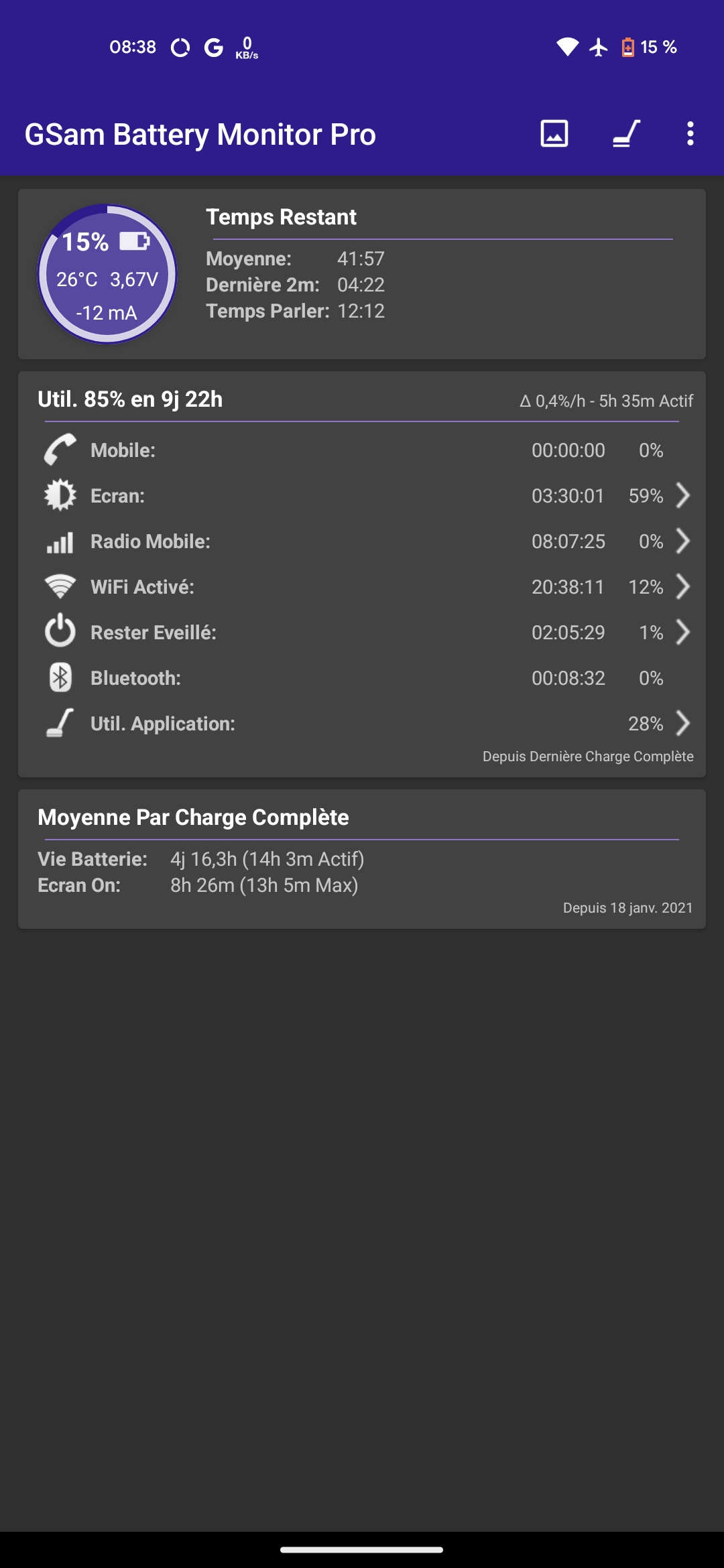Open the overflow menu
Image resolution: width=724 pixels, height=1568 pixels.
click(690, 133)
